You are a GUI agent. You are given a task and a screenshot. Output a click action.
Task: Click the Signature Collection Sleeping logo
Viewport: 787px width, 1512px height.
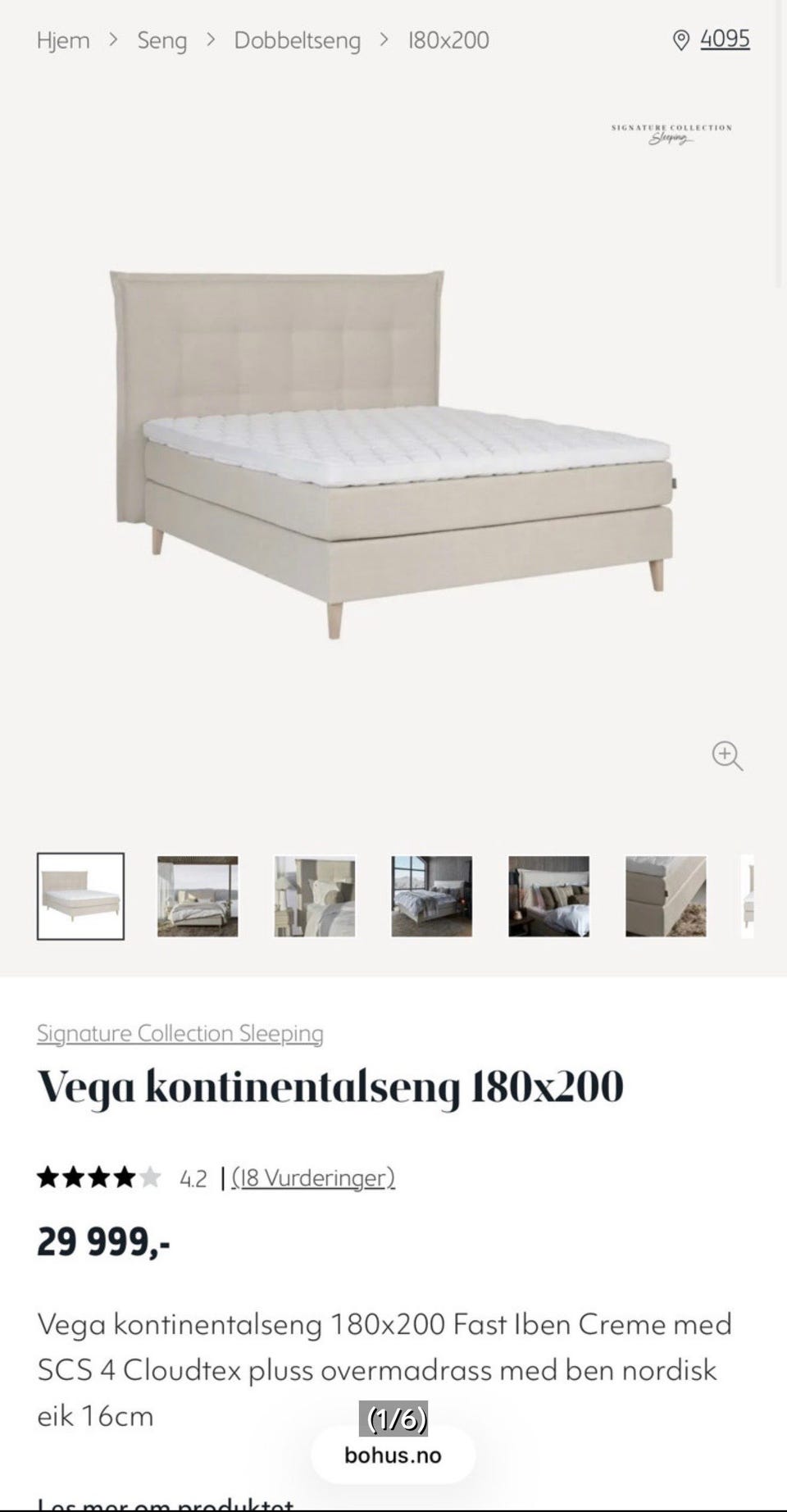click(671, 135)
